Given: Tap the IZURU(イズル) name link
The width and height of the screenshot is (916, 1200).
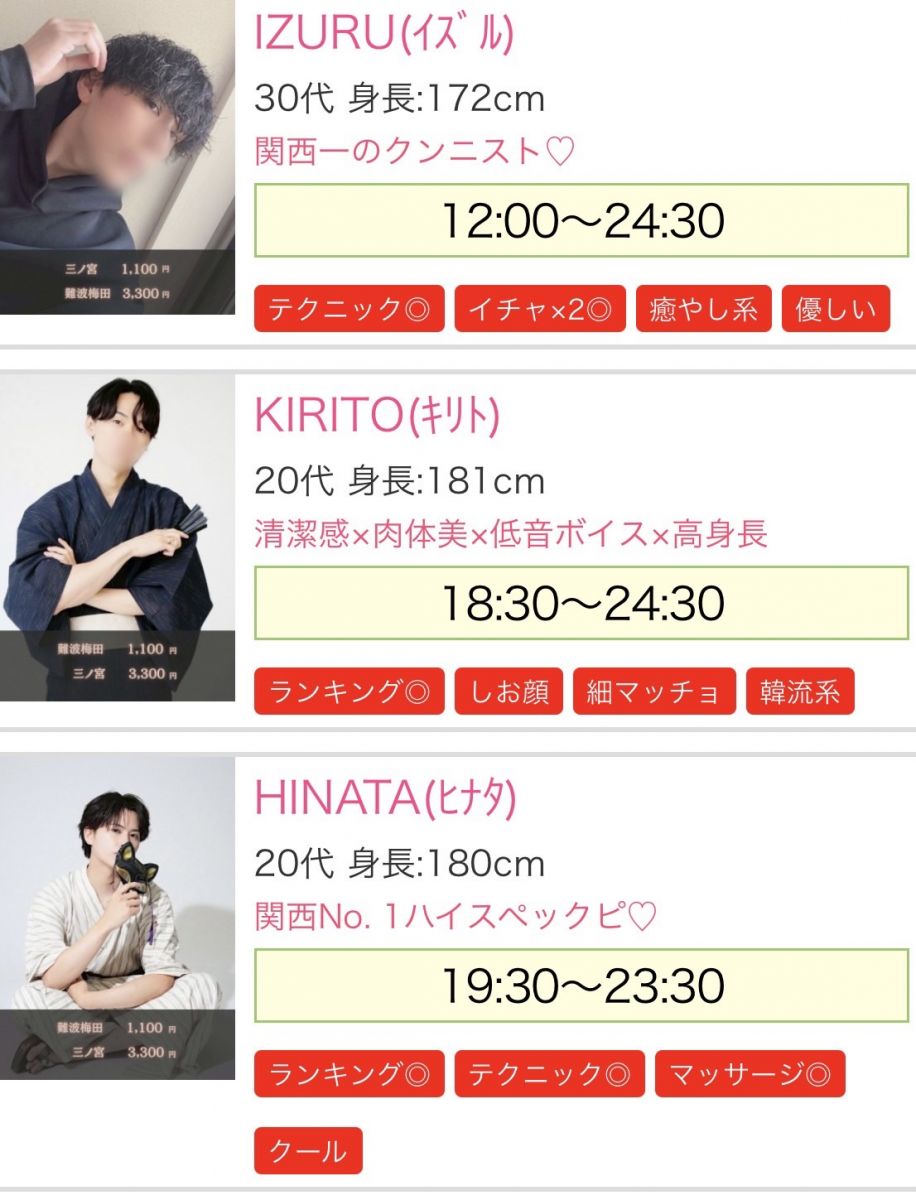Looking at the screenshot, I should (x=385, y=35).
